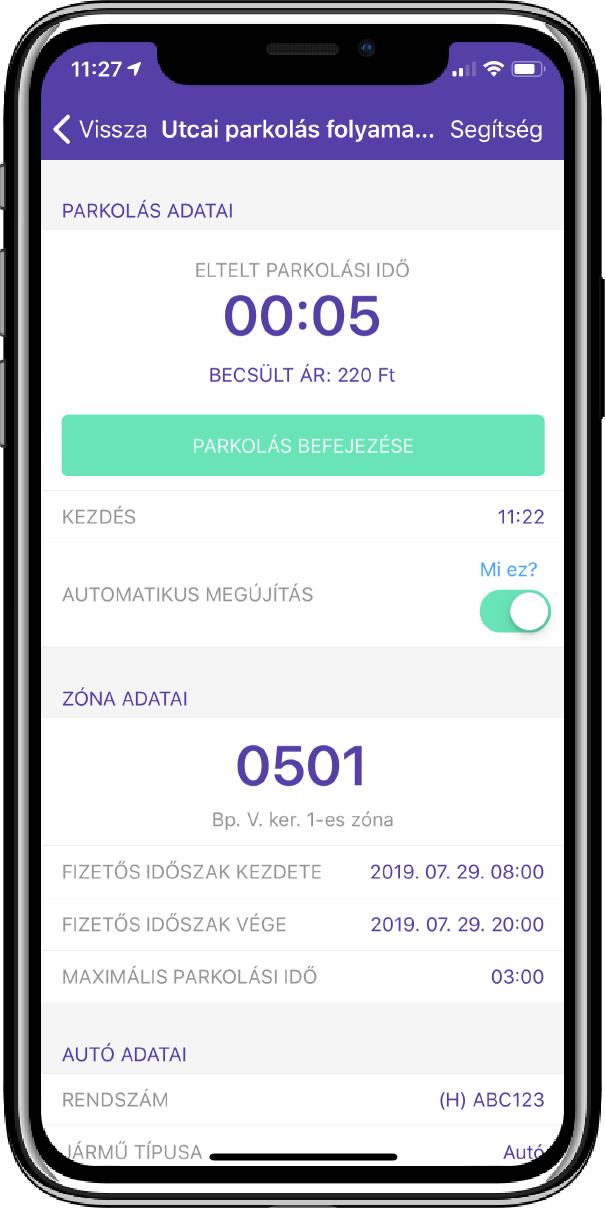This screenshot has width=605, height=1209.
Task: Go back with the Vissza button
Action: (99, 130)
